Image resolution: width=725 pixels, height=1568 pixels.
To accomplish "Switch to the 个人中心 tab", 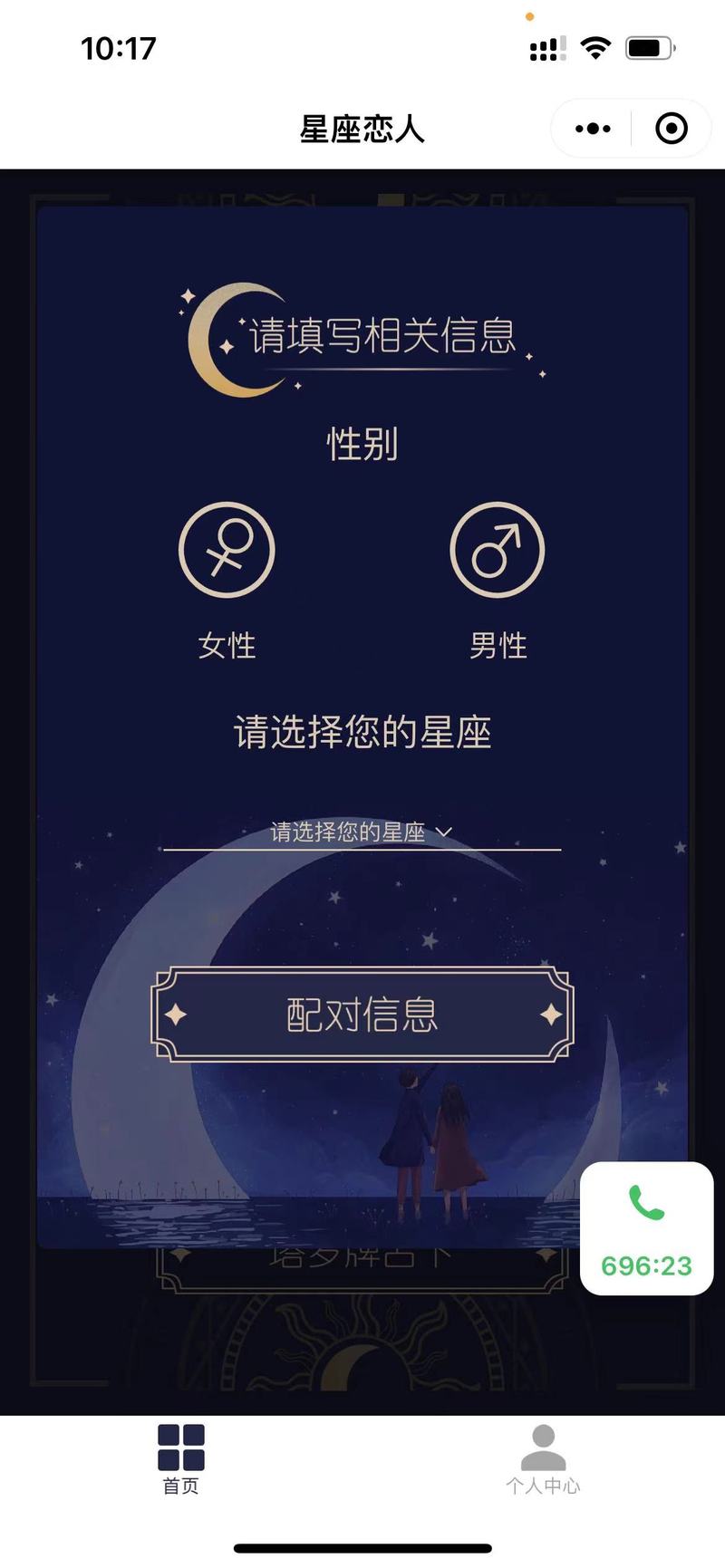I will click(x=543, y=1458).
